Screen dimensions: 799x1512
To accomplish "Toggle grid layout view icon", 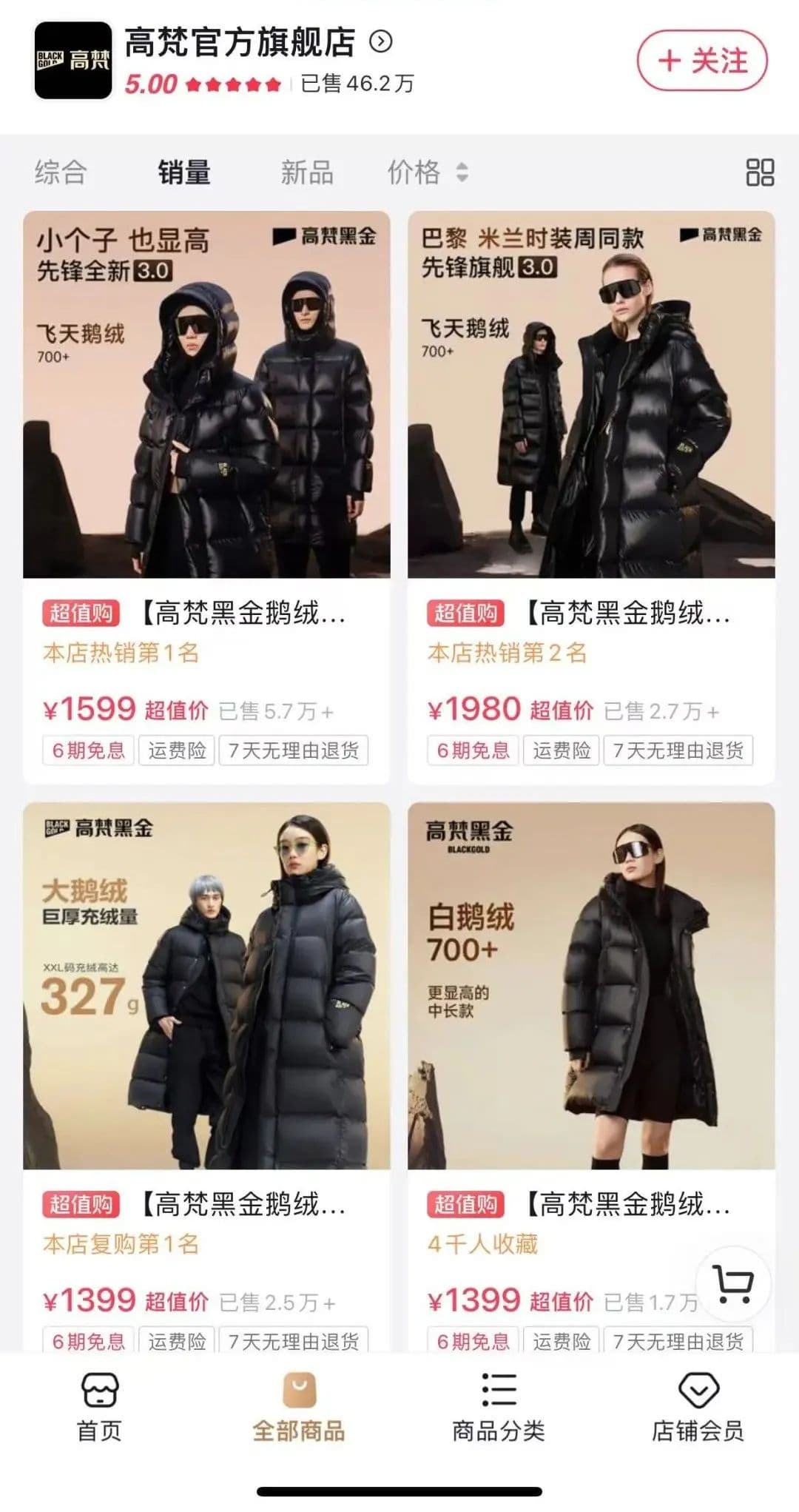I will (760, 172).
